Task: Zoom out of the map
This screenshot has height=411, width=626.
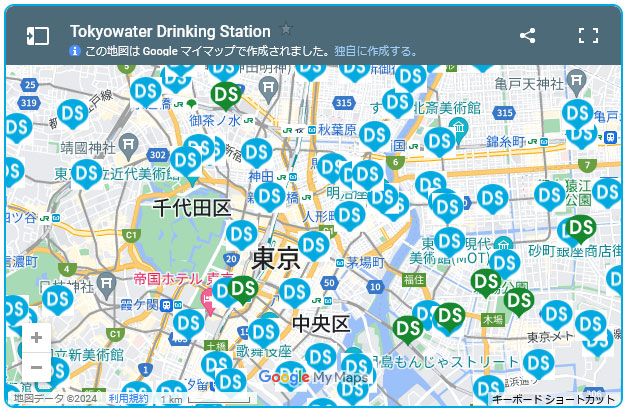Action: pos(36,367)
